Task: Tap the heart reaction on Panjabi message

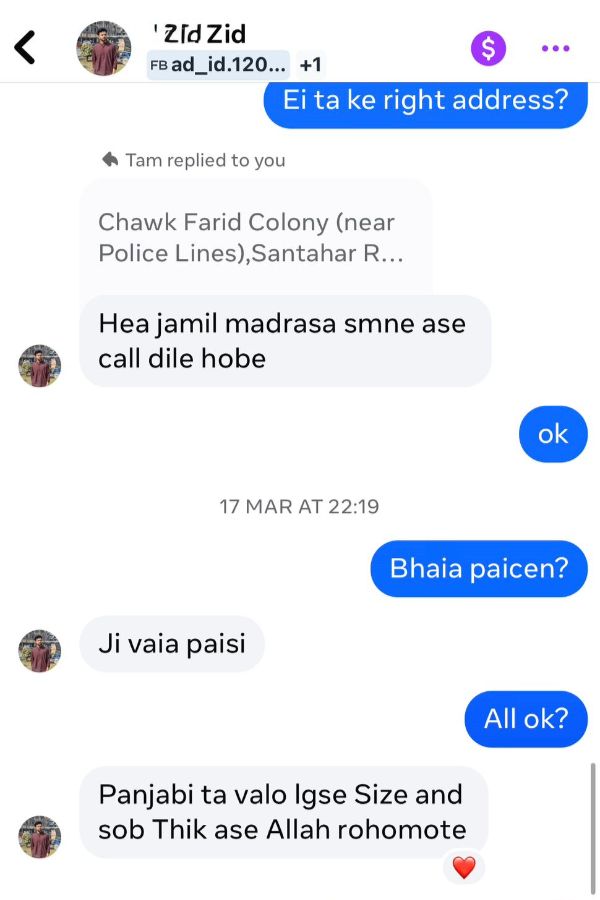Action: (463, 868)
